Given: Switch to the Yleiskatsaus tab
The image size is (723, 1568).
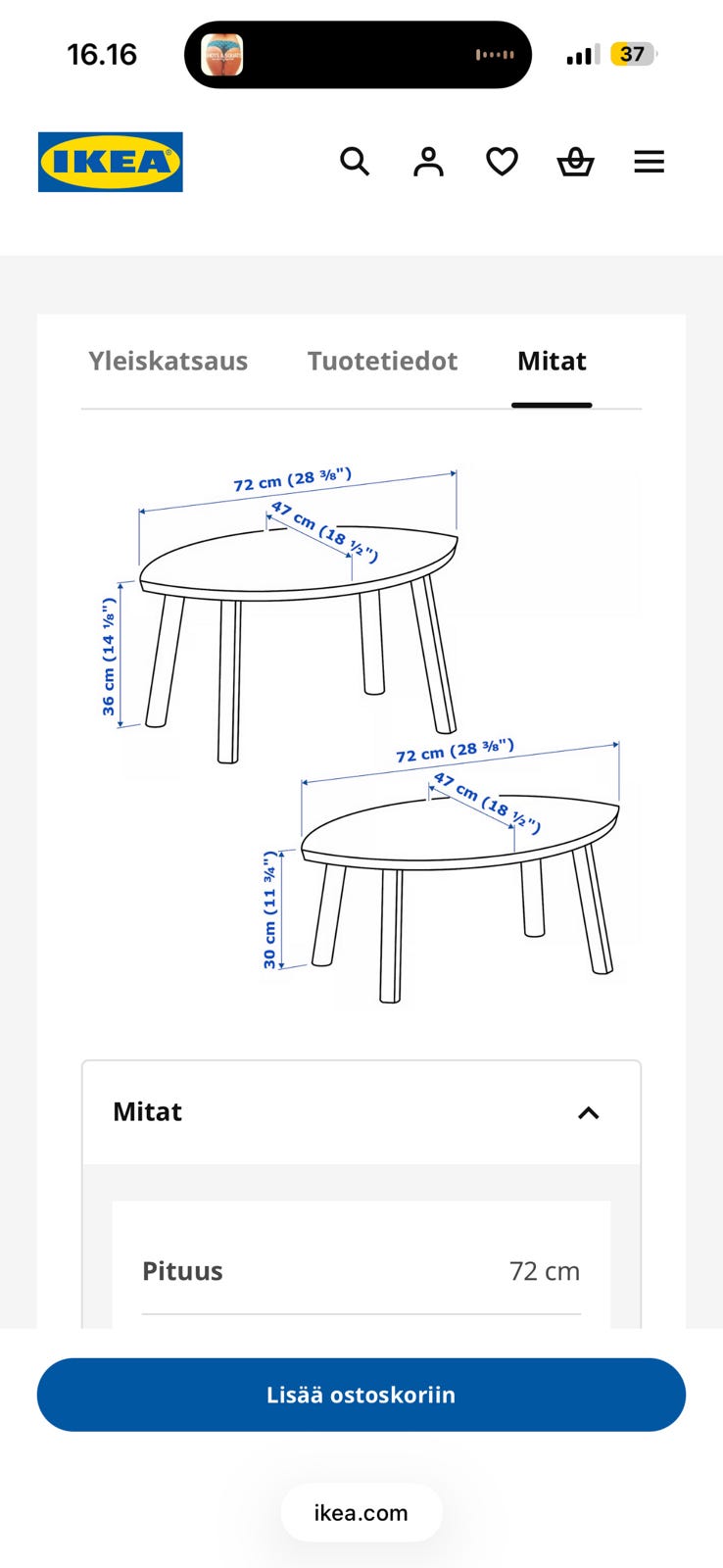Looking at the screenshot, I should click(x=168, y=361).
